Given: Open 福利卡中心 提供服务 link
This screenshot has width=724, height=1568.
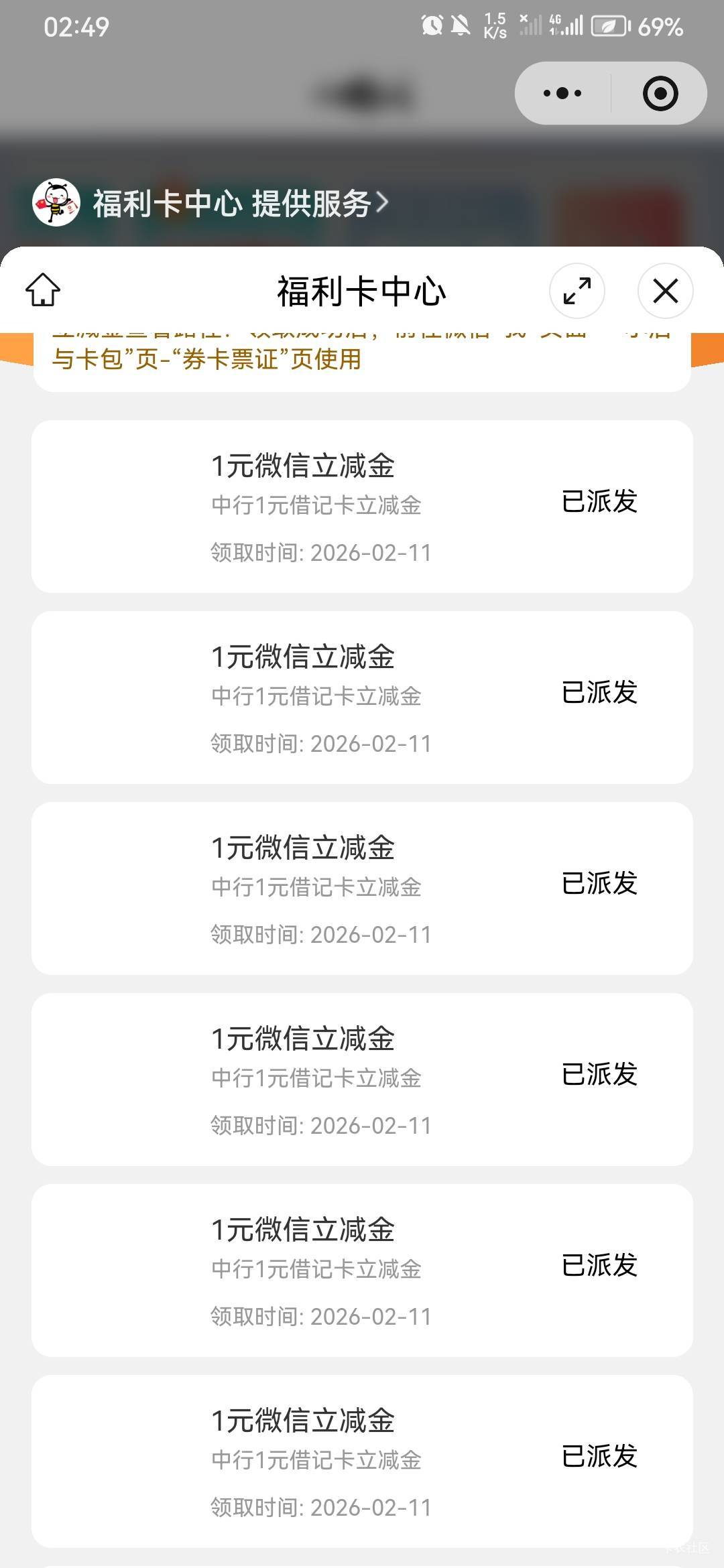Looking at the screenshot, I should pos(240,203).
